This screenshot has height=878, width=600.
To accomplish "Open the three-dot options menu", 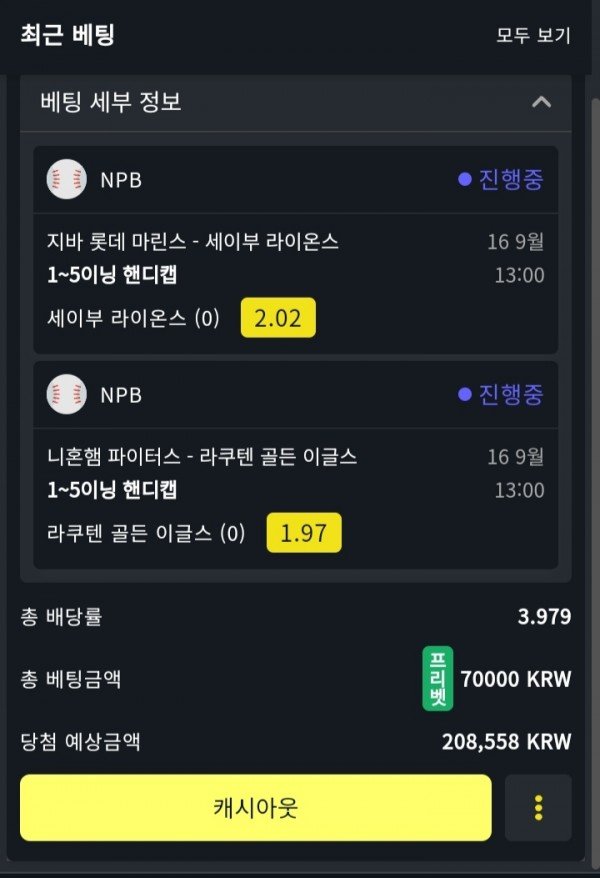I will [x=538, y=807].
